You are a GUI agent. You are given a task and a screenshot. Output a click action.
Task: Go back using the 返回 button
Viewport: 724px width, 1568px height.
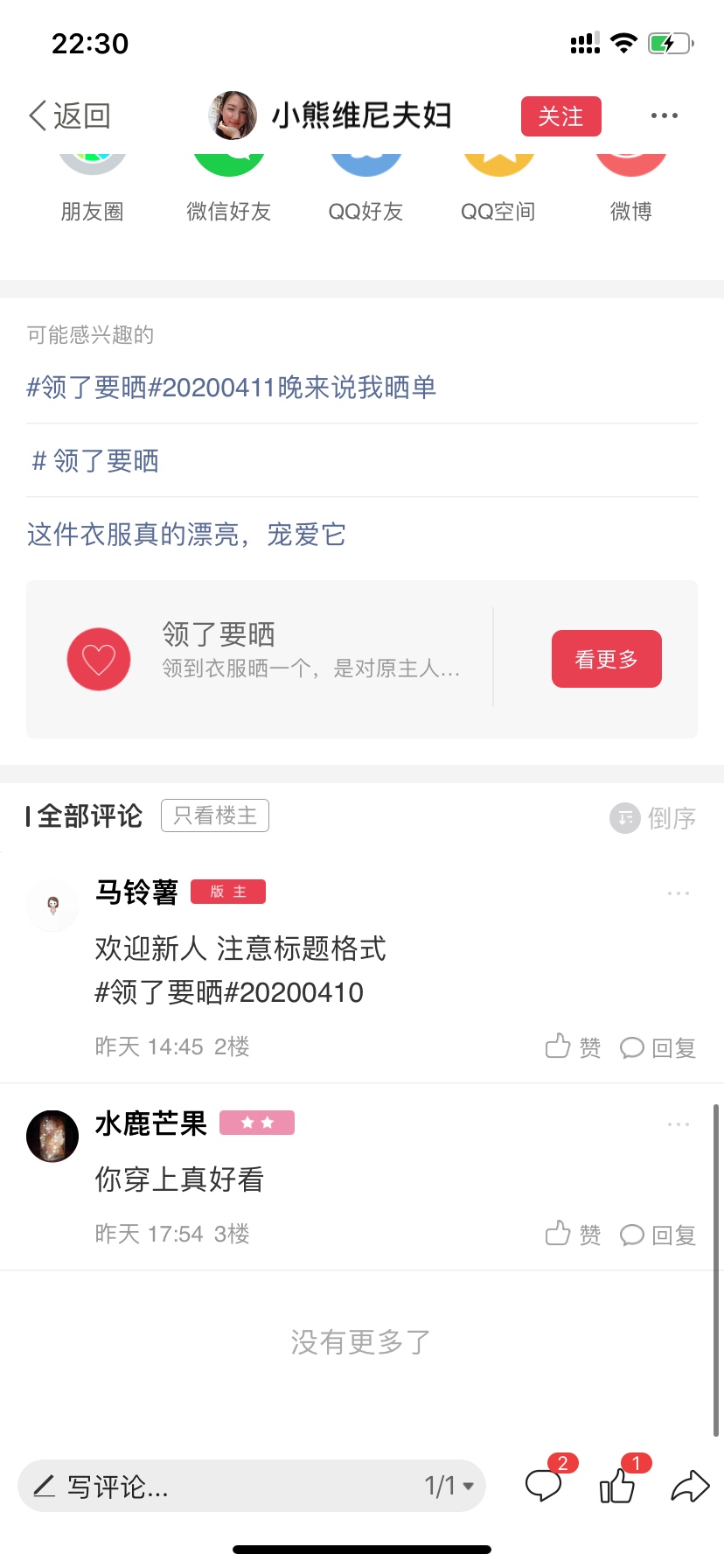[70, 115]
